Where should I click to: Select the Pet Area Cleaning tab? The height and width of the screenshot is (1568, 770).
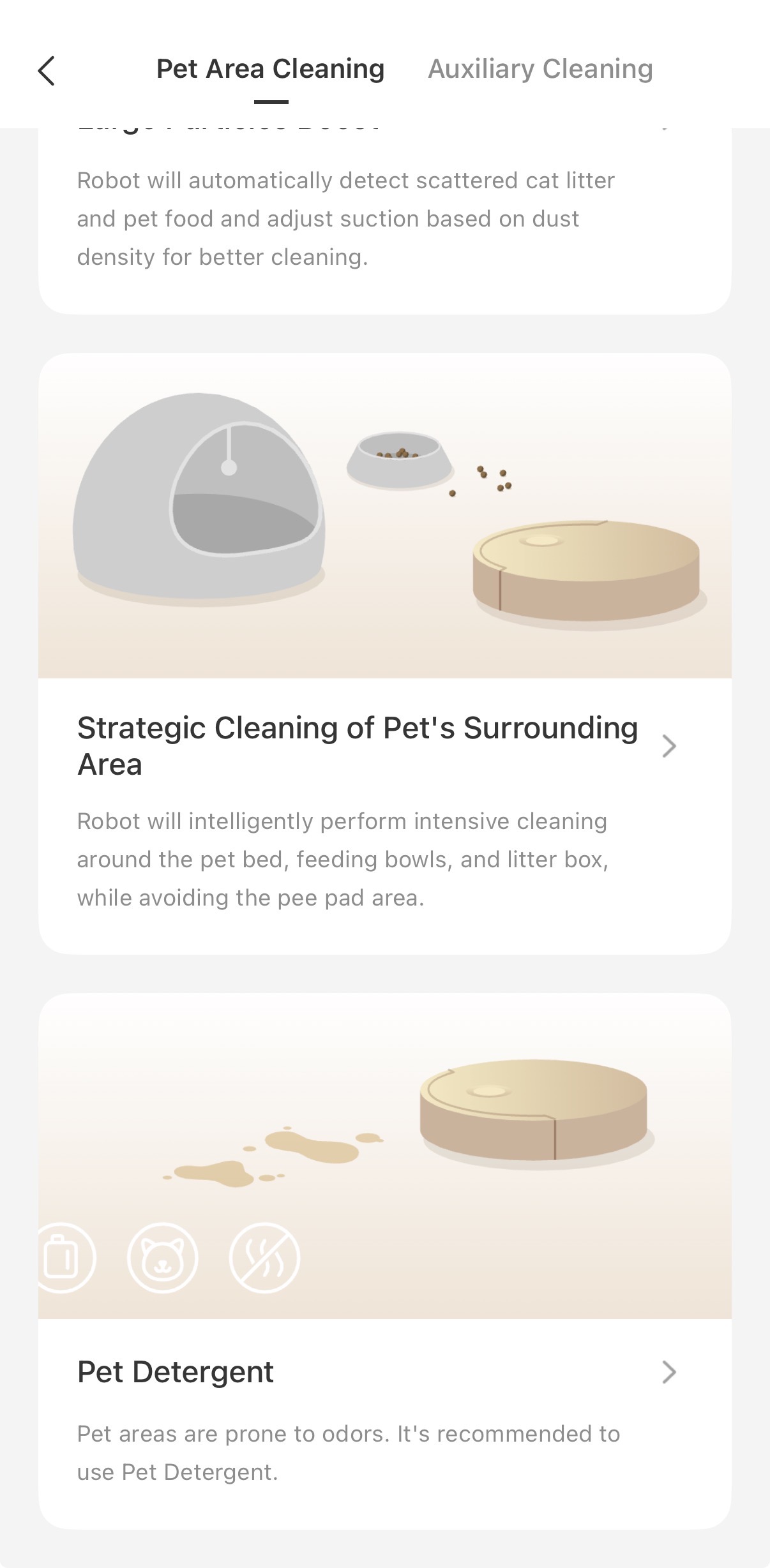tap(270, 69)
